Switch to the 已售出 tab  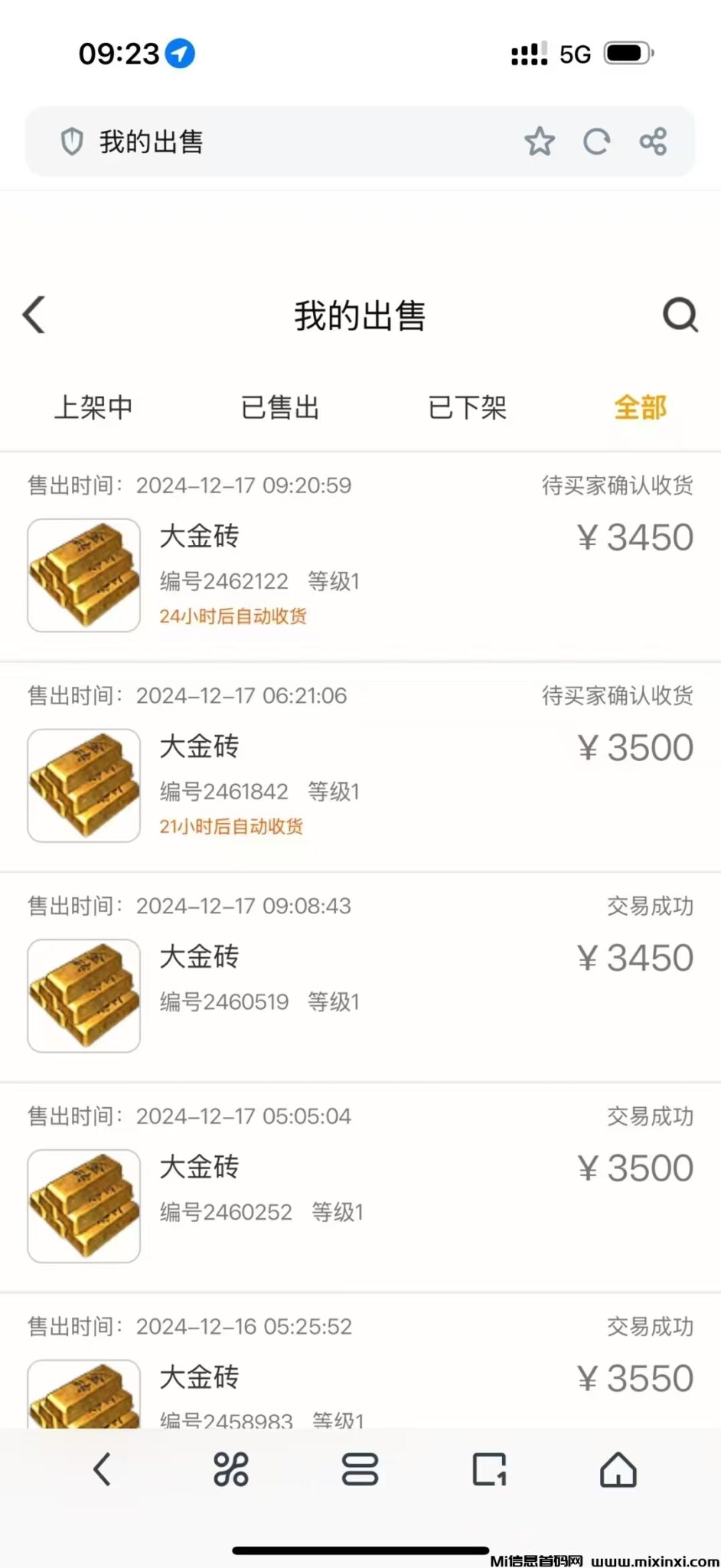(x=280, y=408)
